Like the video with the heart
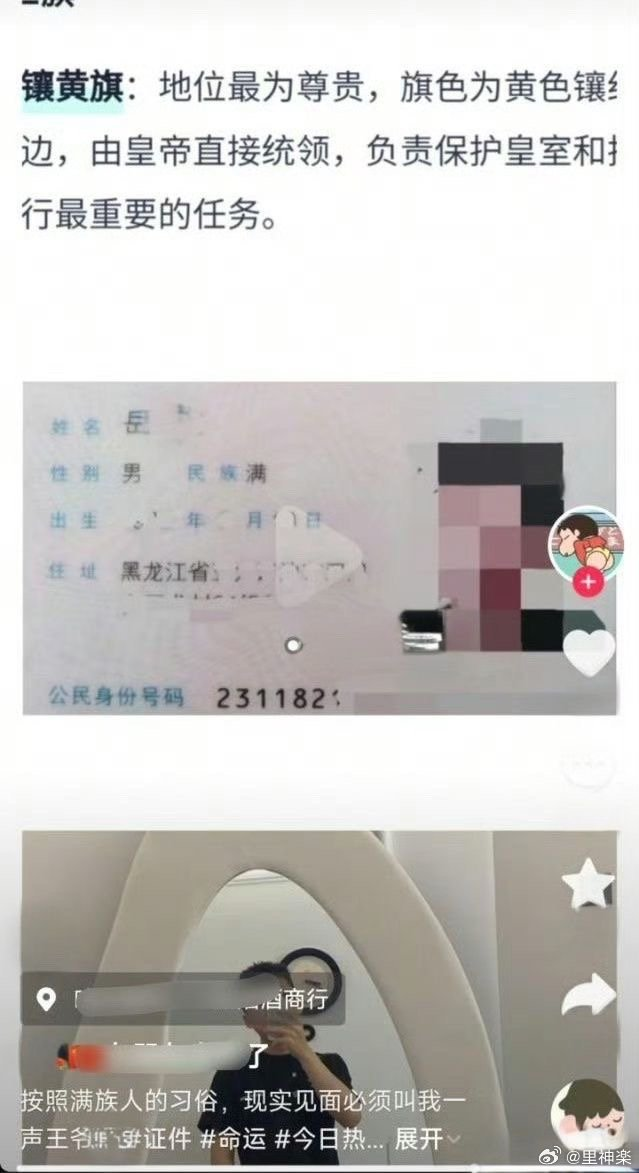 click(588, 654)
